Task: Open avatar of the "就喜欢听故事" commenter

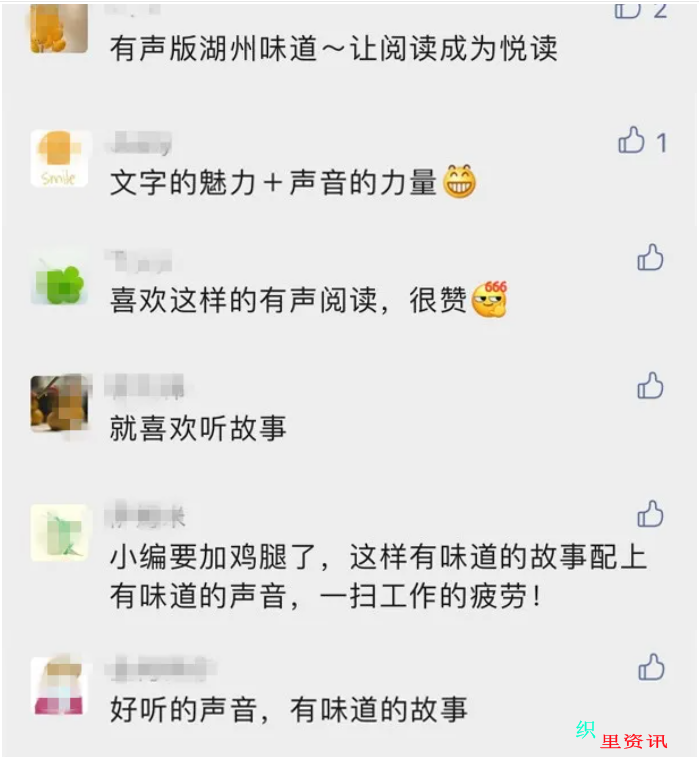Action: click(x=60, y=404)
